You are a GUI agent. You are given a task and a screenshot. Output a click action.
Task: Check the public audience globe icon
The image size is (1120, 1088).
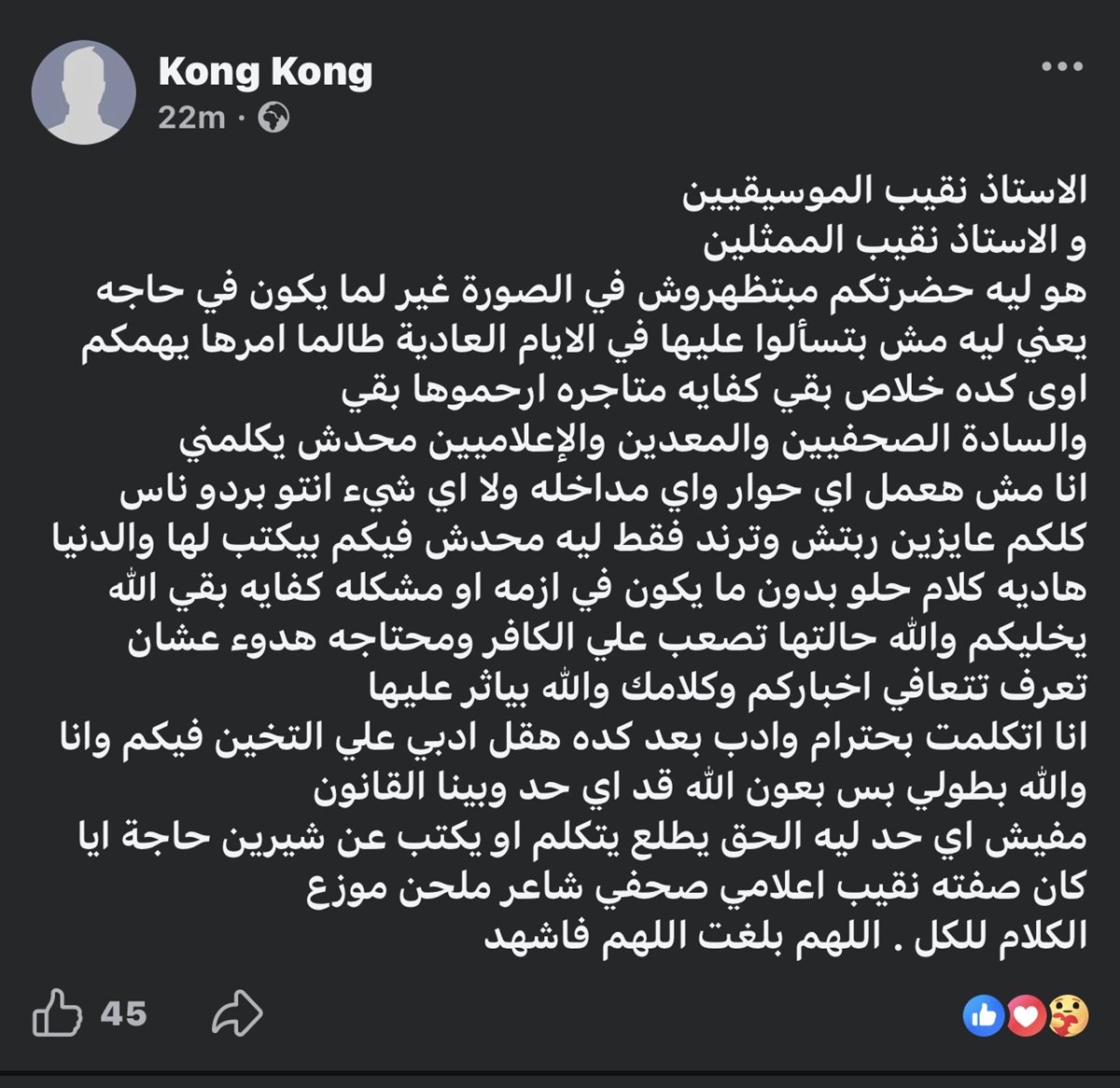273,119
